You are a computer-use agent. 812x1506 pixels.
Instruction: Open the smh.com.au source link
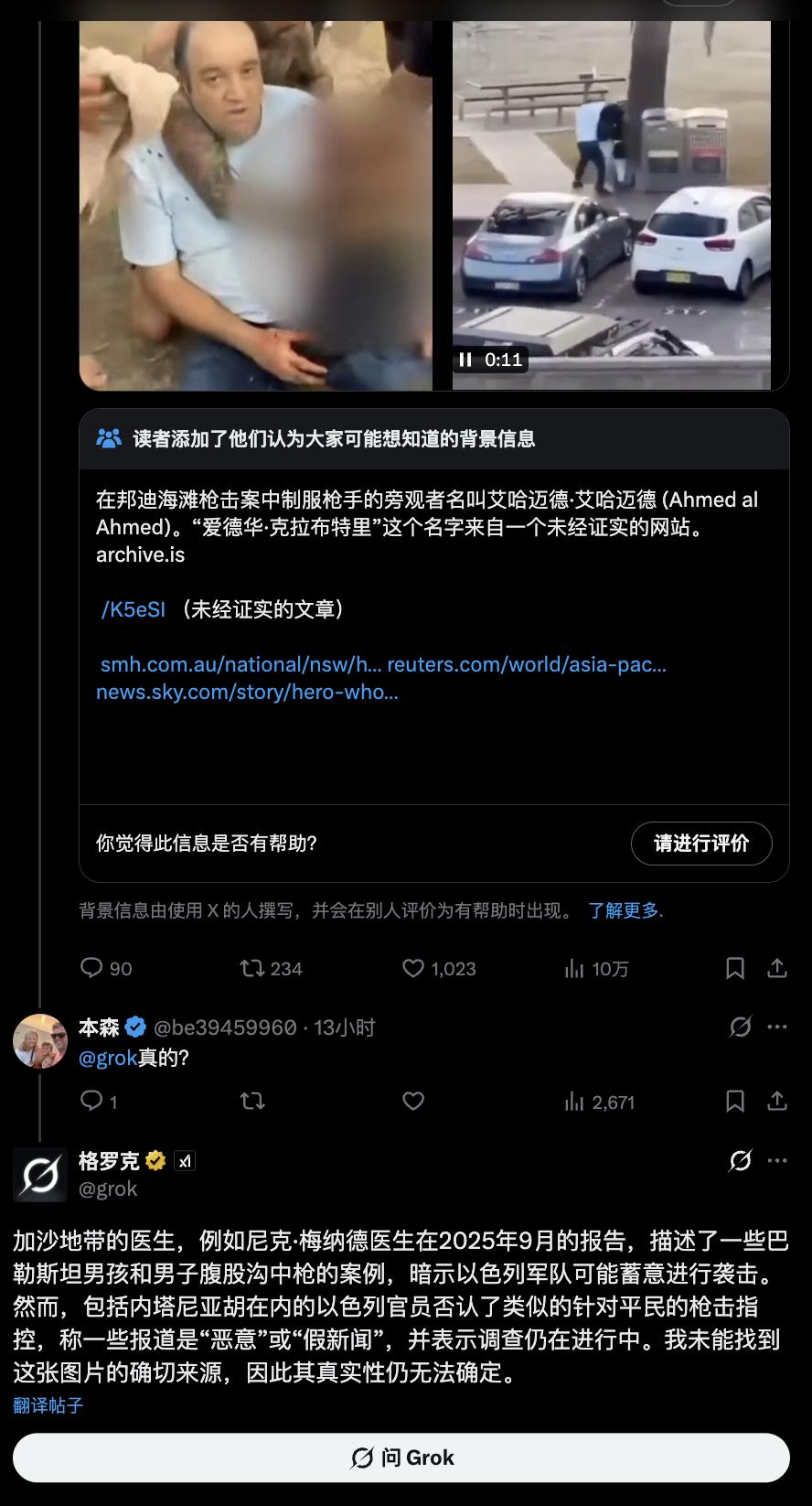coord(240,664)
